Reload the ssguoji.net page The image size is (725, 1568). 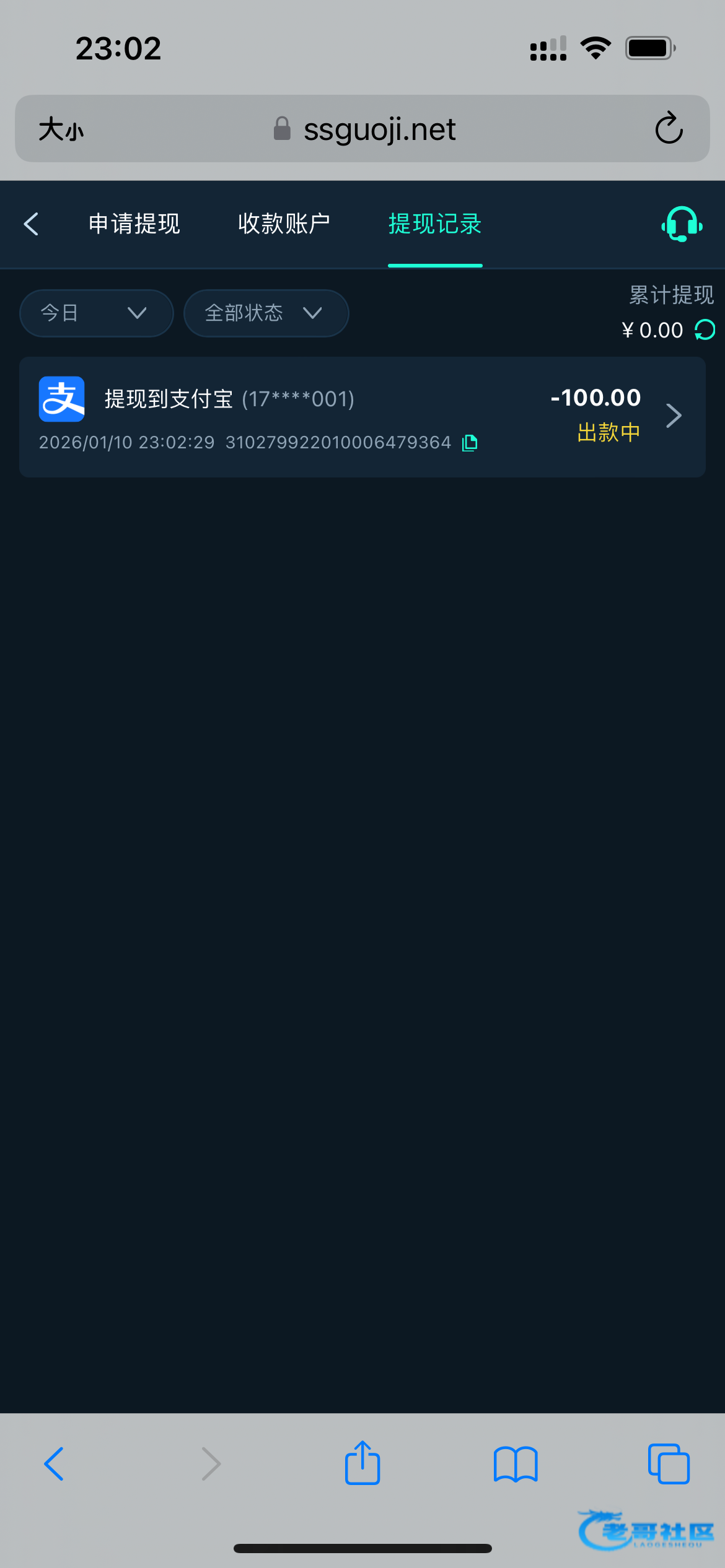point(669,129)
